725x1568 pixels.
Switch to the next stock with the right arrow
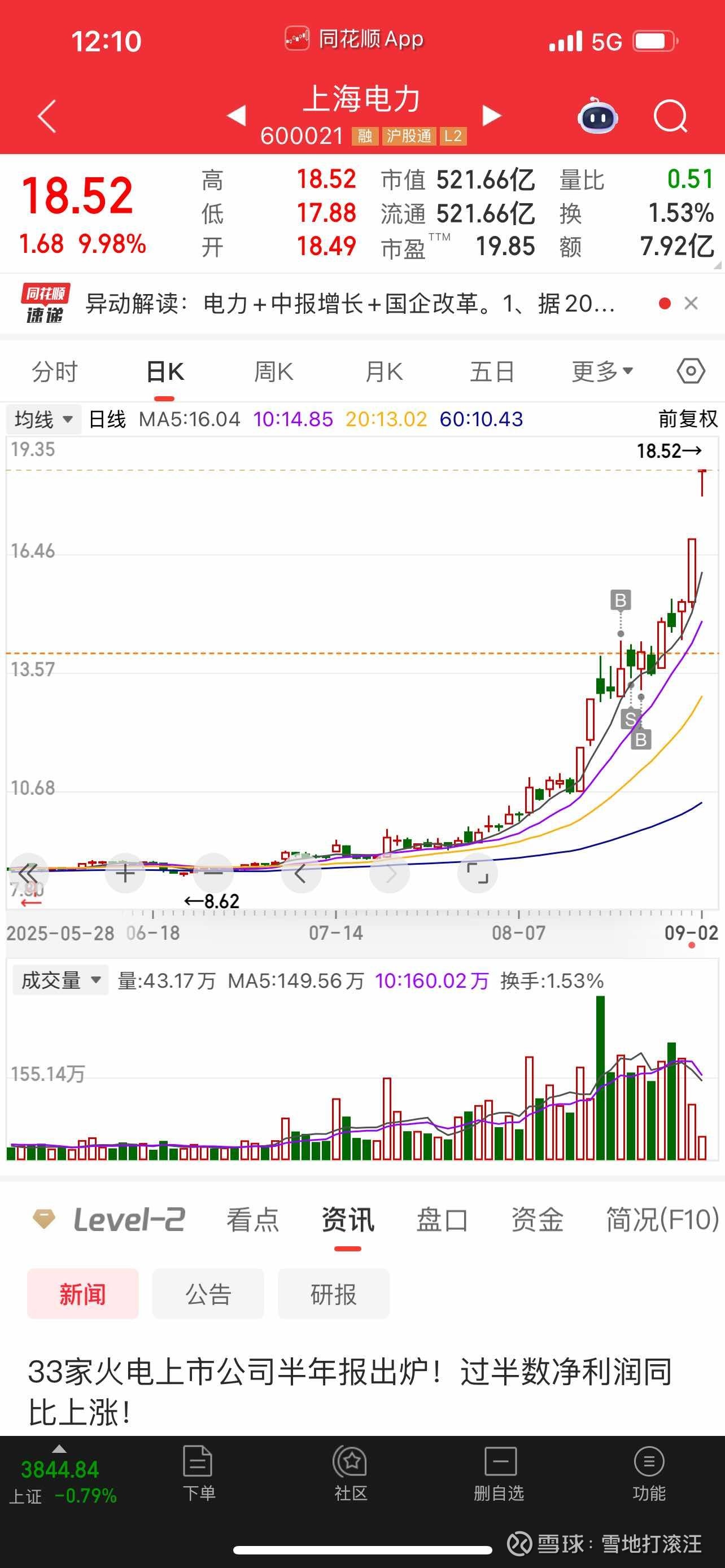coord(492,116)
